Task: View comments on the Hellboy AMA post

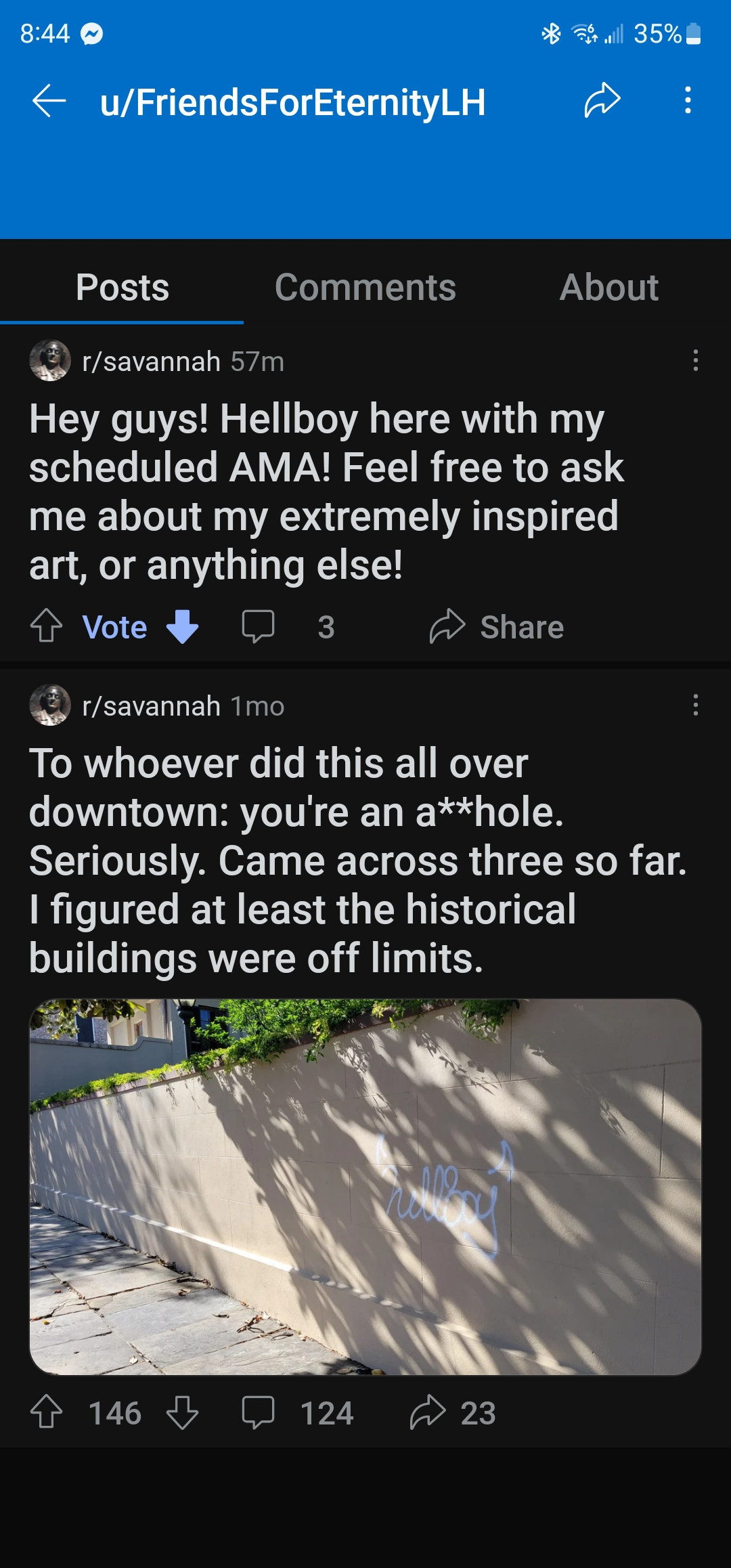Action: point(259,626)
